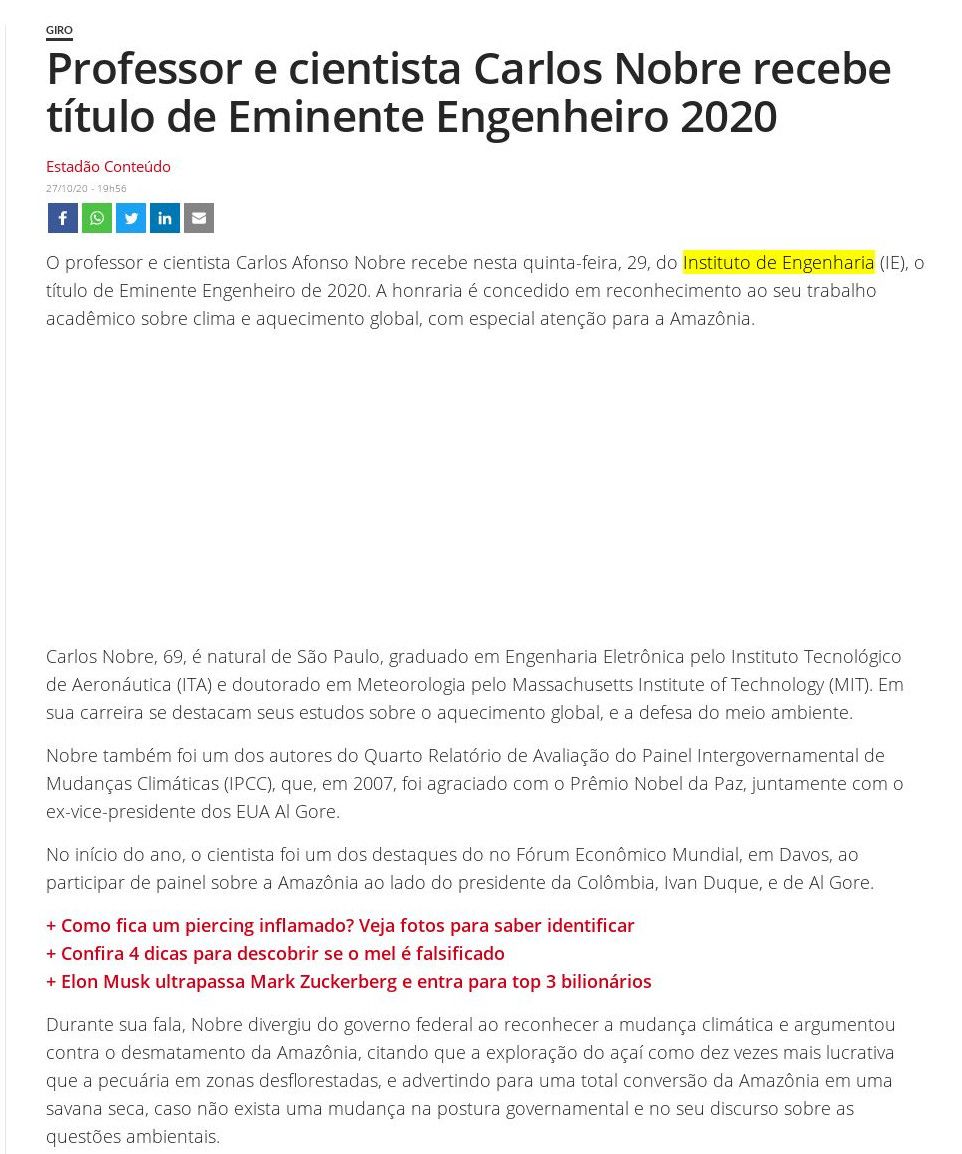The image size is (962, 1154).
Task: Open Estadão Conteúdo author link
Action: (x=108, y=166)
